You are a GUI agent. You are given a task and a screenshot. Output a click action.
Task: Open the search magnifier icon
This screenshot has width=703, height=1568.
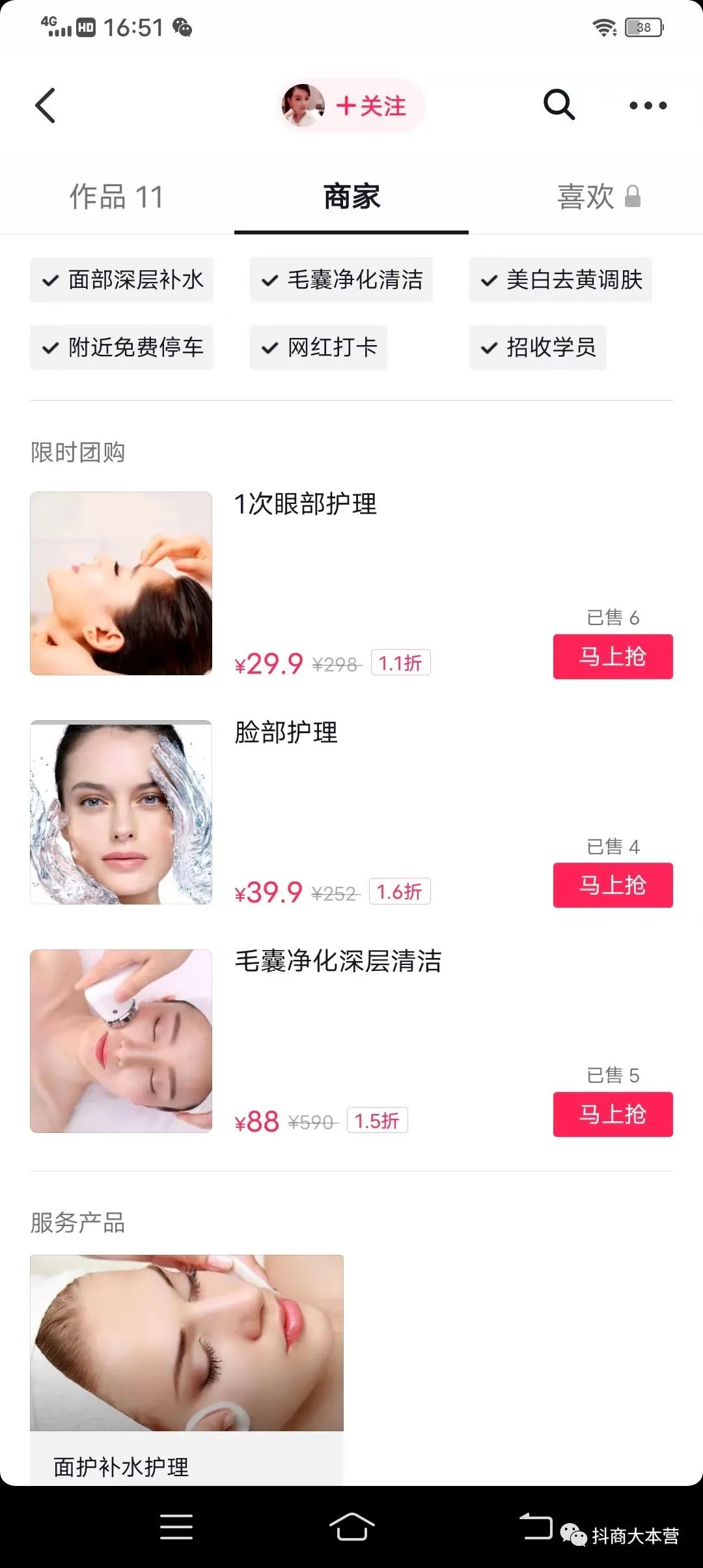[x=558, y=105]
